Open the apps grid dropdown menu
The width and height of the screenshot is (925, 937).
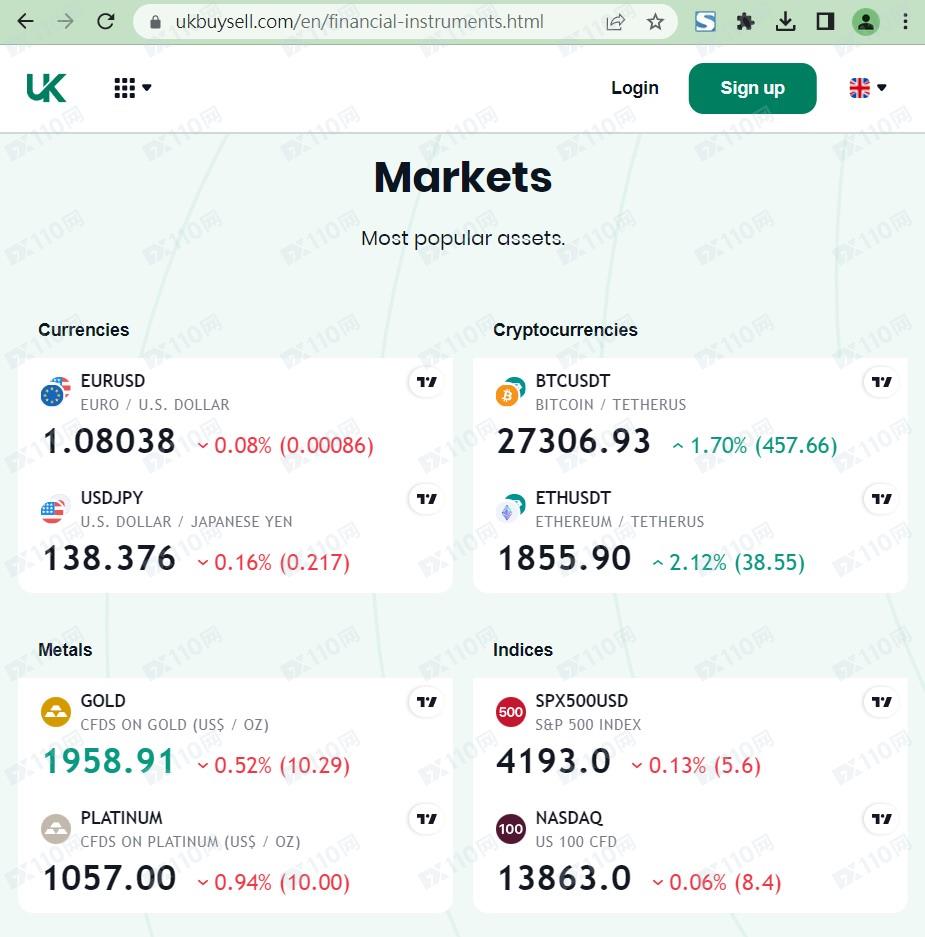click(x=132, y=88)
